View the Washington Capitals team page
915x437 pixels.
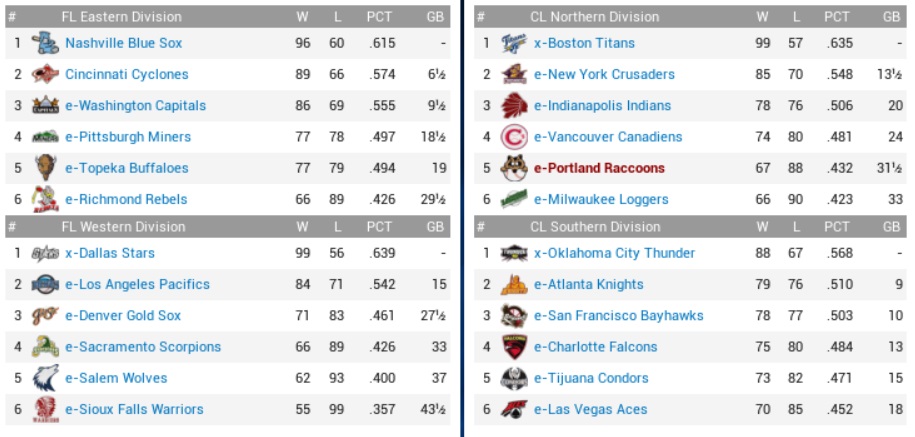click(135, 105)
